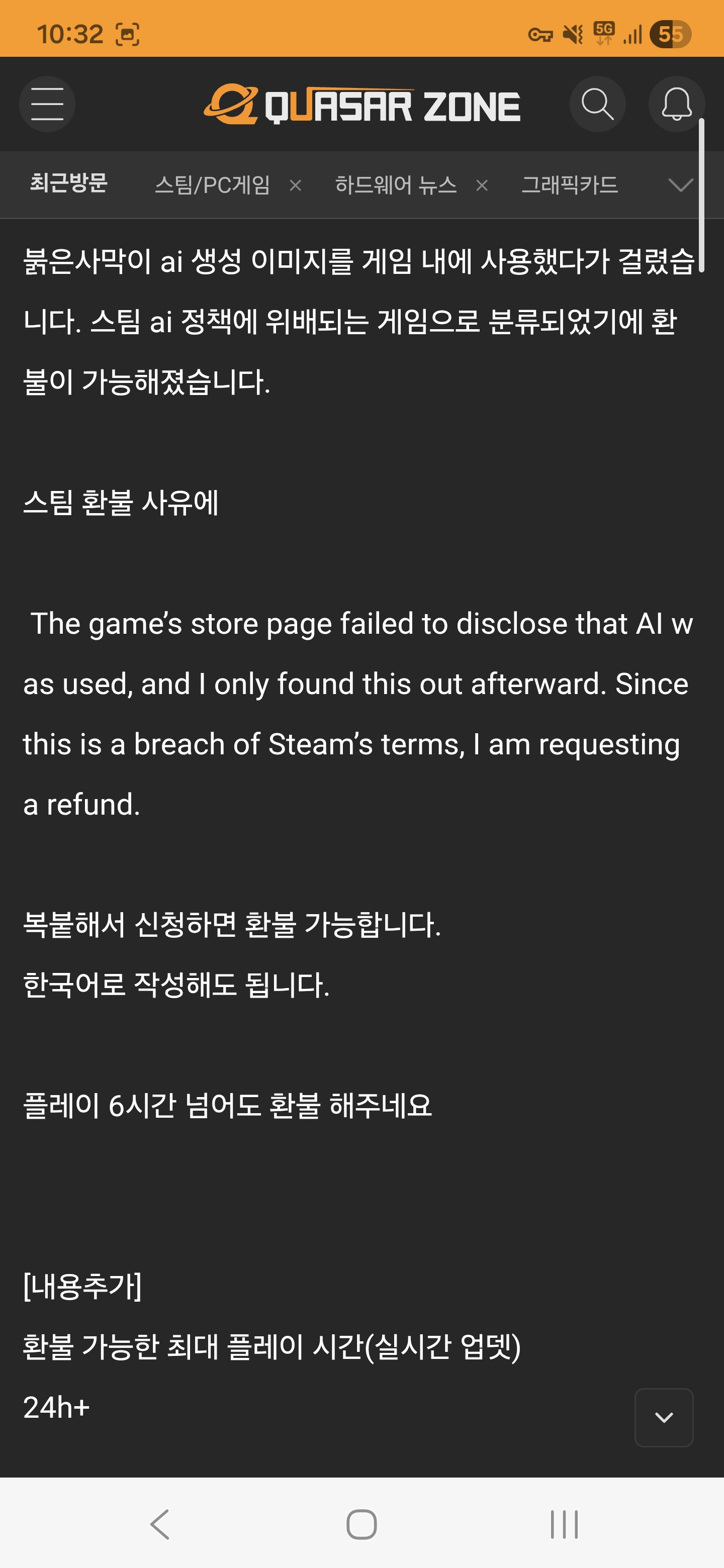
Task: Tap the scroll-down arrow button
Action: [663, 1417]
